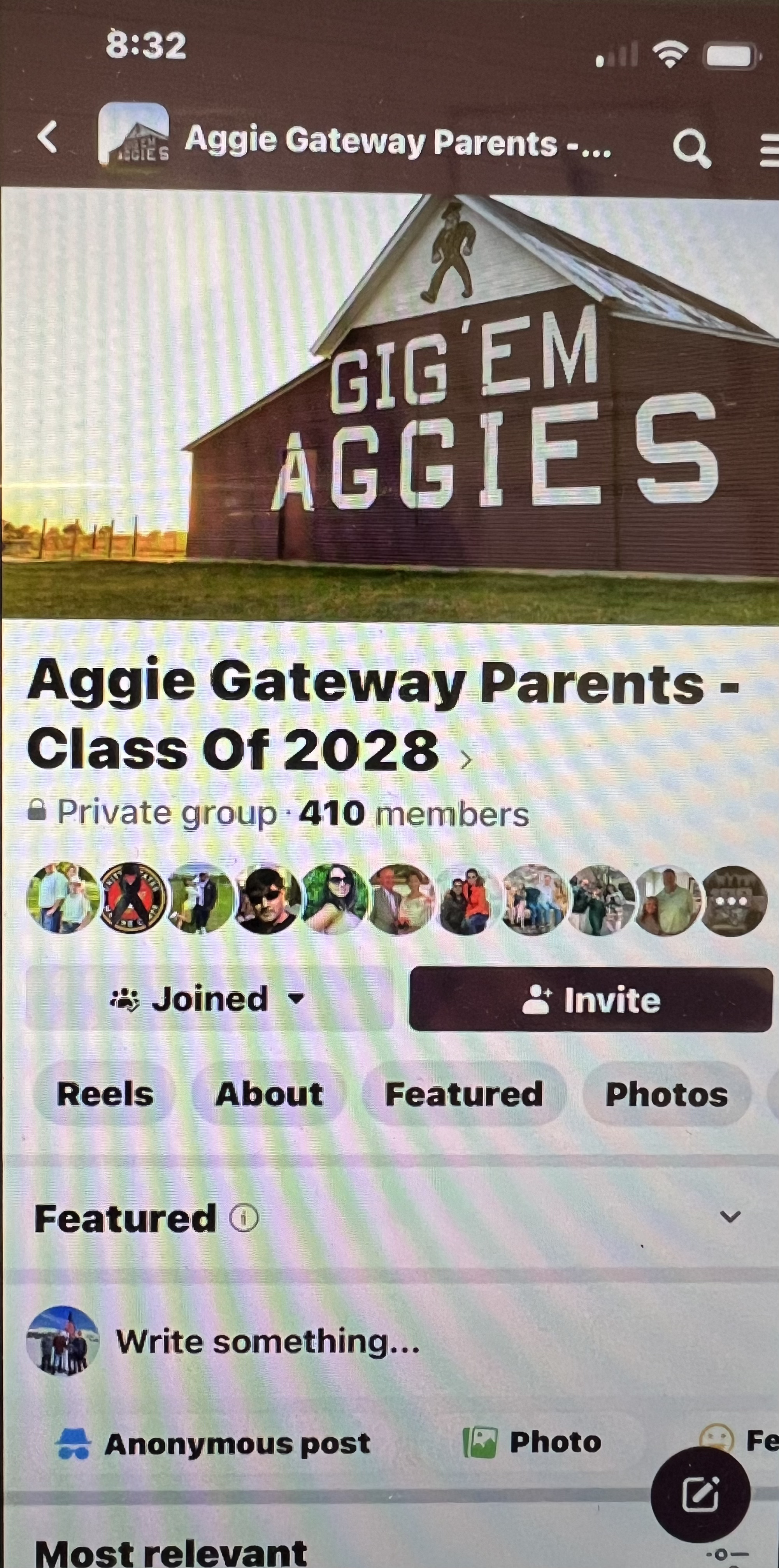Expand the Featured section chevron
The width and height of the screenshot is (779, 1568).
point(729,1217)
